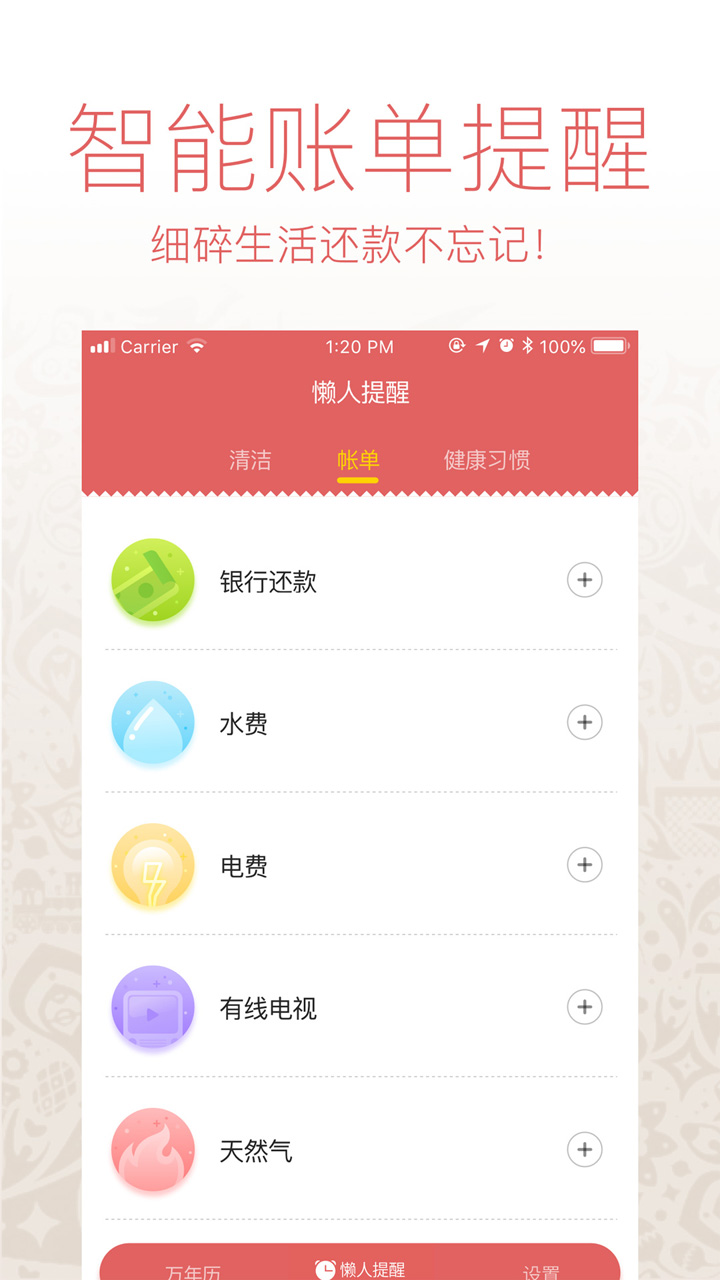Select the 帐单 tab
Viewport: 720px width, 1280px height.
pos(360,461)
